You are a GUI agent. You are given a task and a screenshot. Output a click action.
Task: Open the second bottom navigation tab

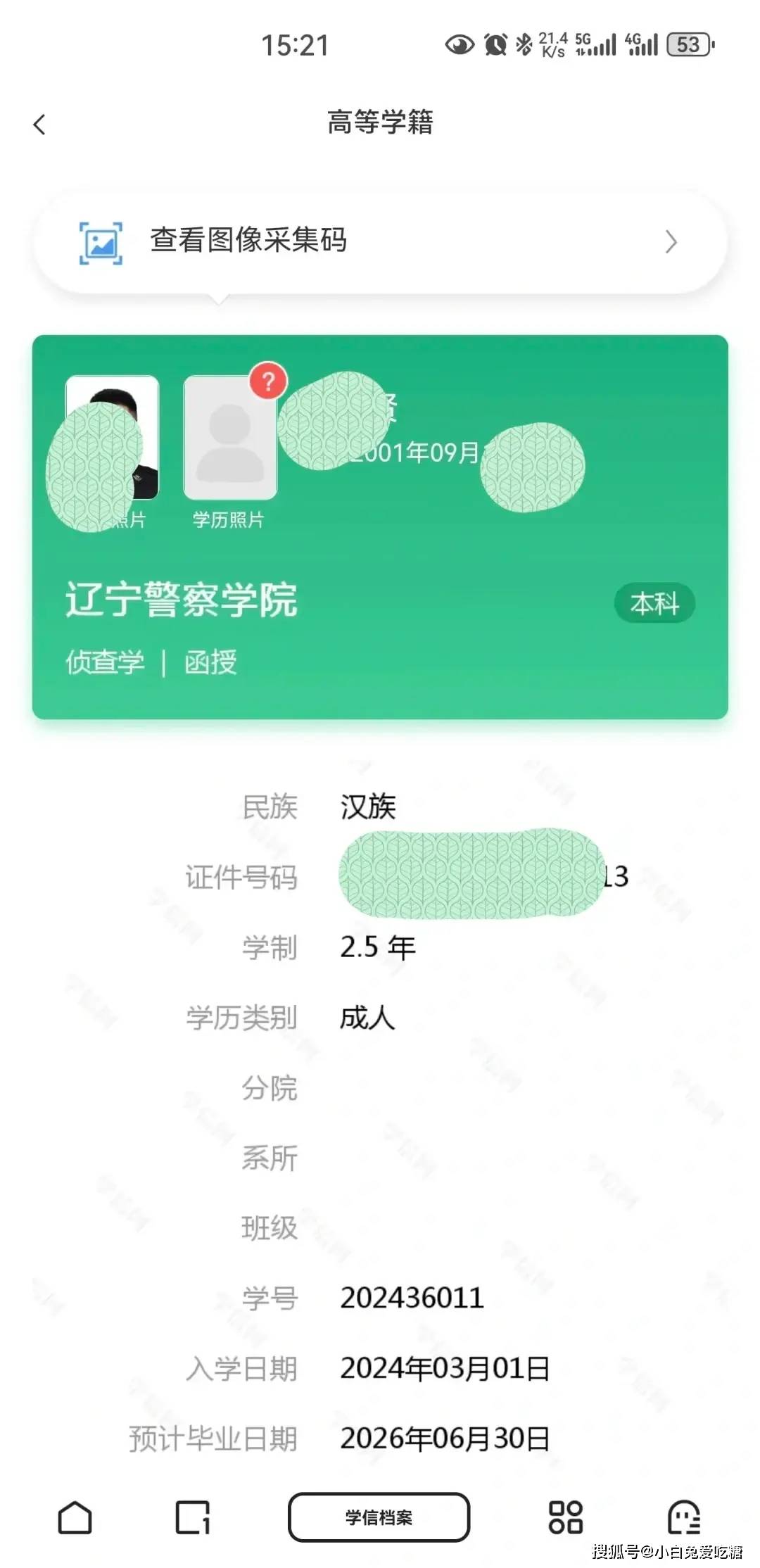tap(192, 1517)
